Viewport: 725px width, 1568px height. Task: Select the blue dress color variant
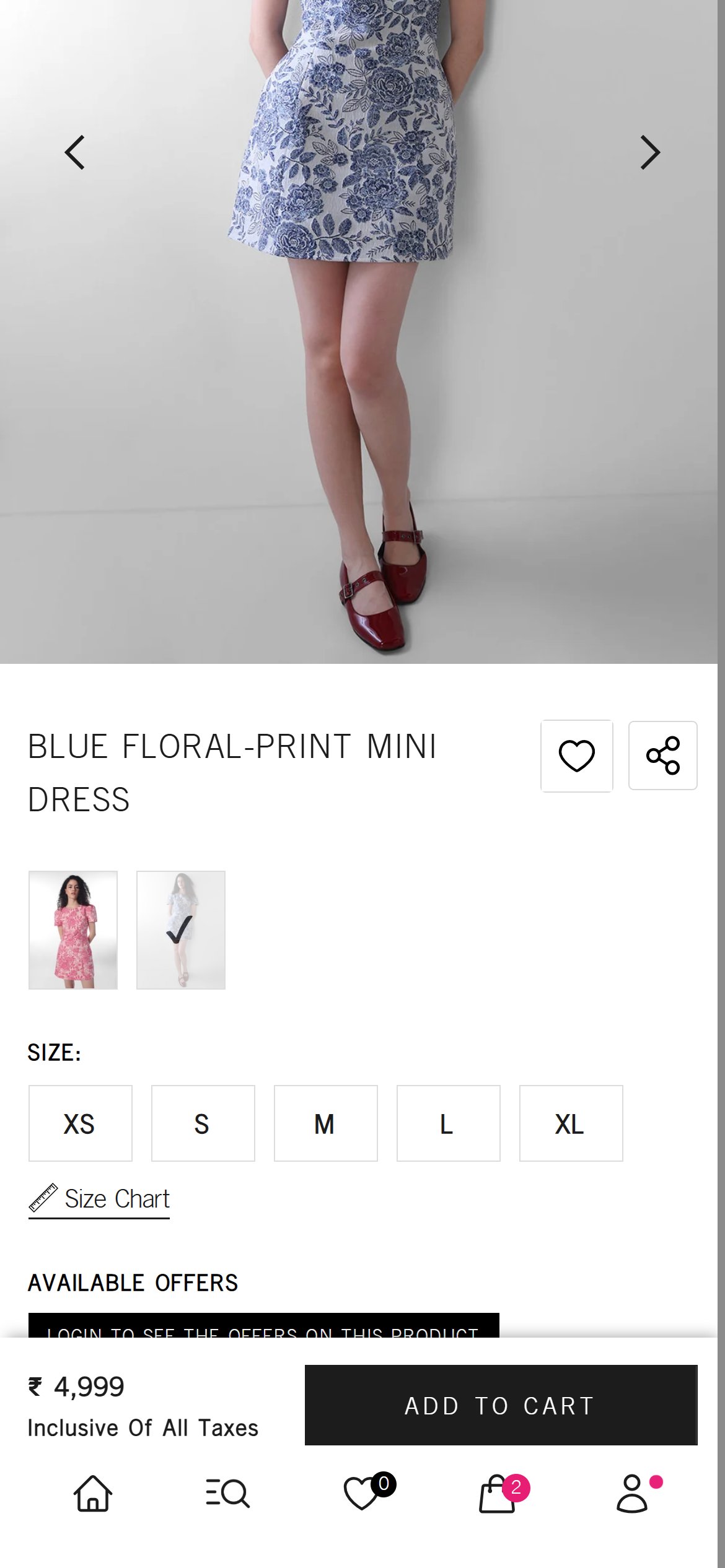point(181,930)
